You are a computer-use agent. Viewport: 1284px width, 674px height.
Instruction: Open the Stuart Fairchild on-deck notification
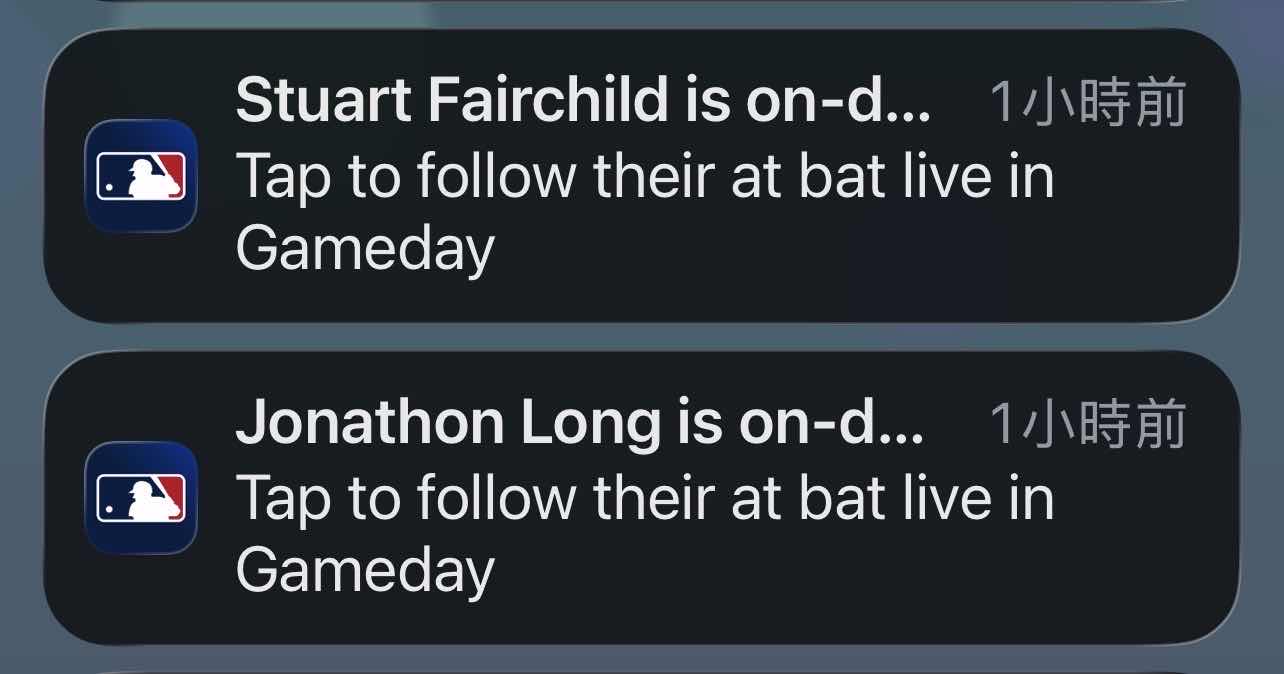(x=640, y=176)
